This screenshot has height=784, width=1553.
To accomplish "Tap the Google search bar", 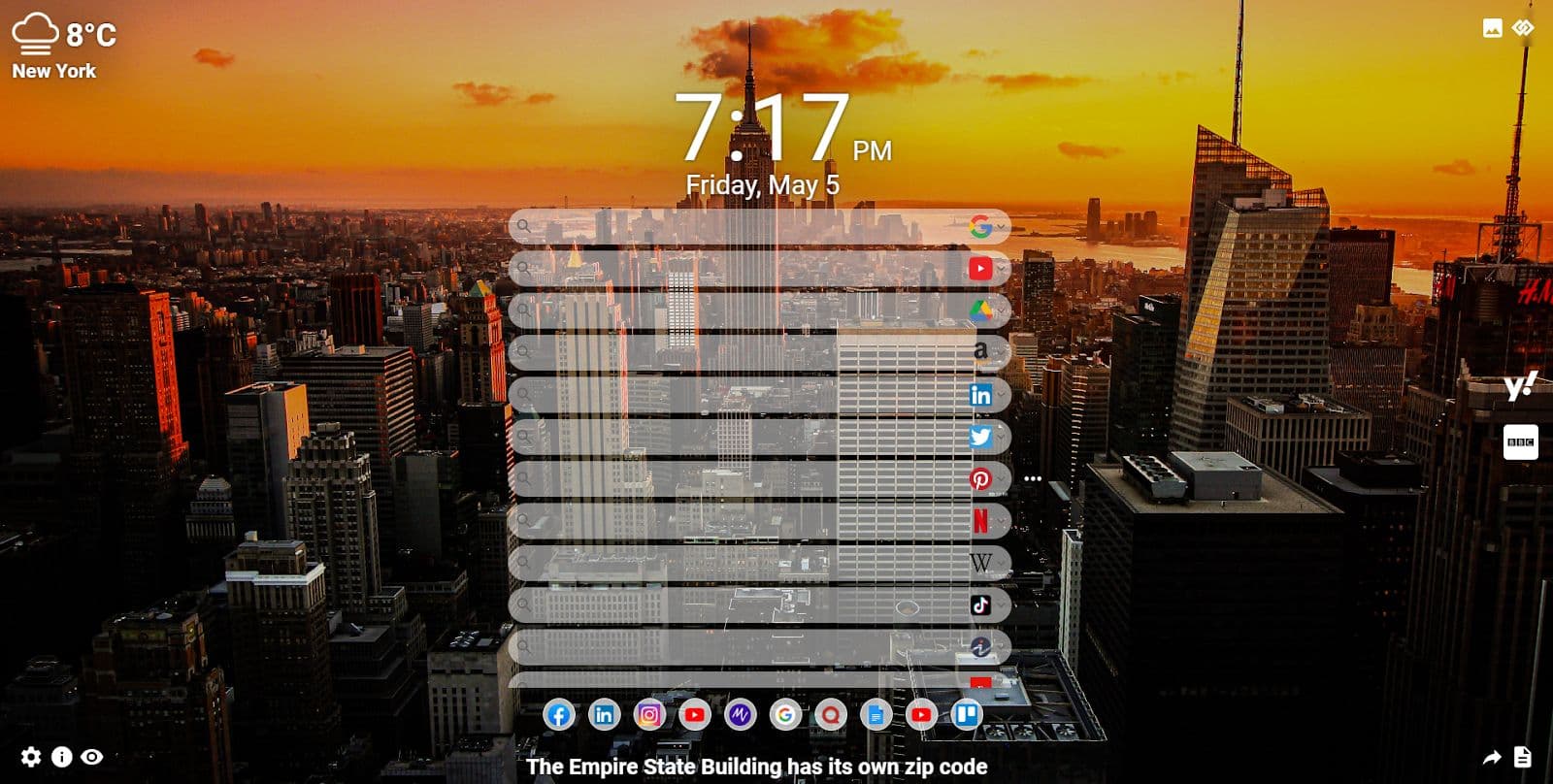I will tap(738, 227).
